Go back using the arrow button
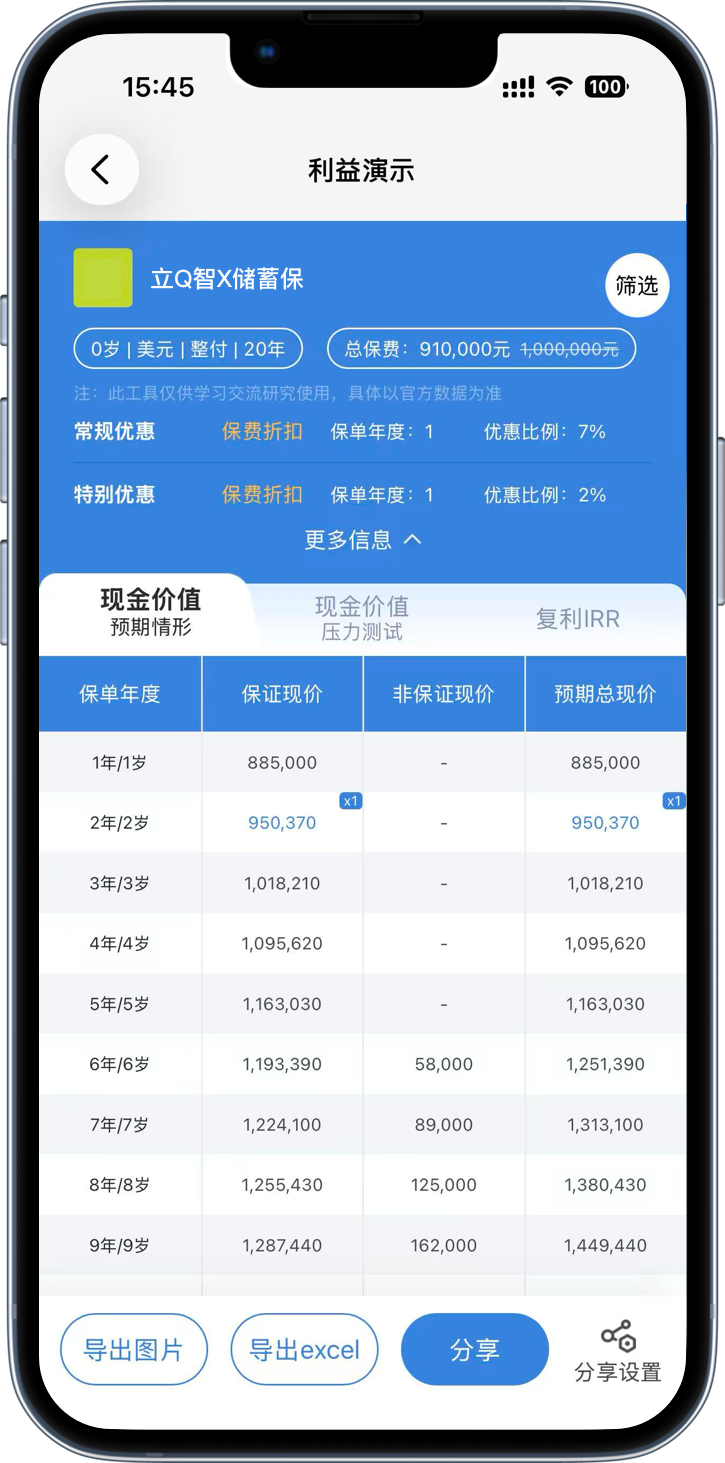The image size is (725, 1463). pyautogui.click(x=101, y=170)
